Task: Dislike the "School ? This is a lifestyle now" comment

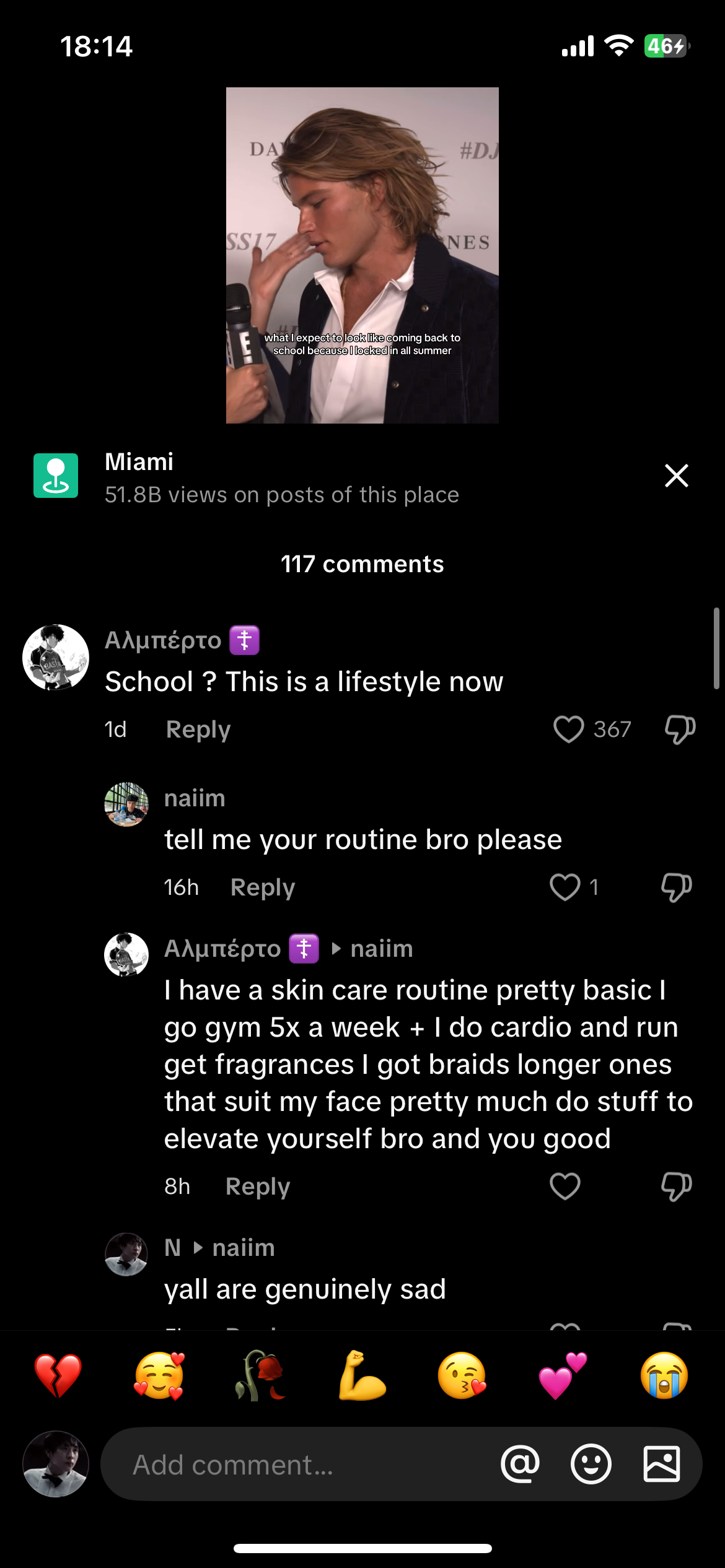Action: (x=680, y=729)
